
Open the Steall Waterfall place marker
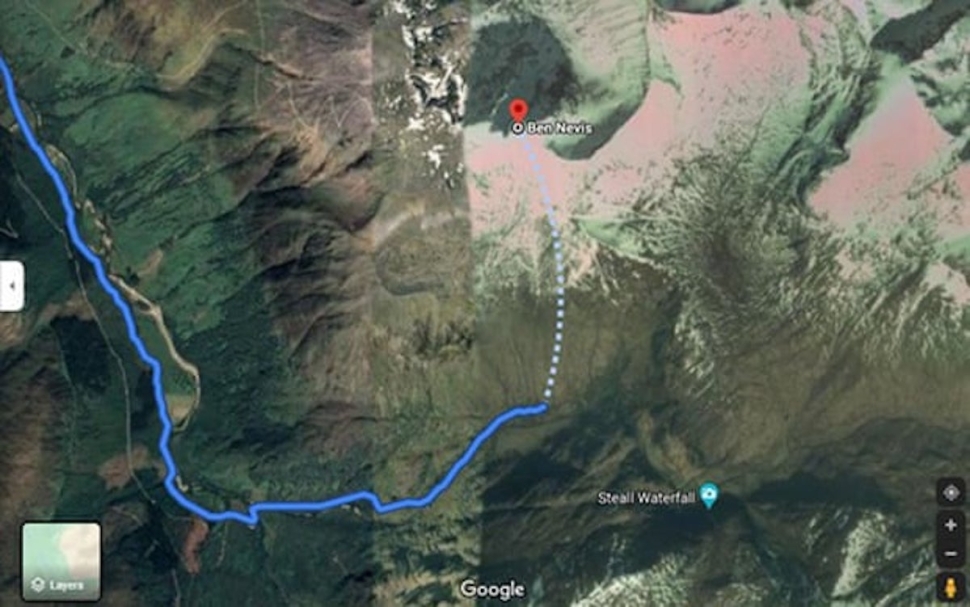coord(709,494)
